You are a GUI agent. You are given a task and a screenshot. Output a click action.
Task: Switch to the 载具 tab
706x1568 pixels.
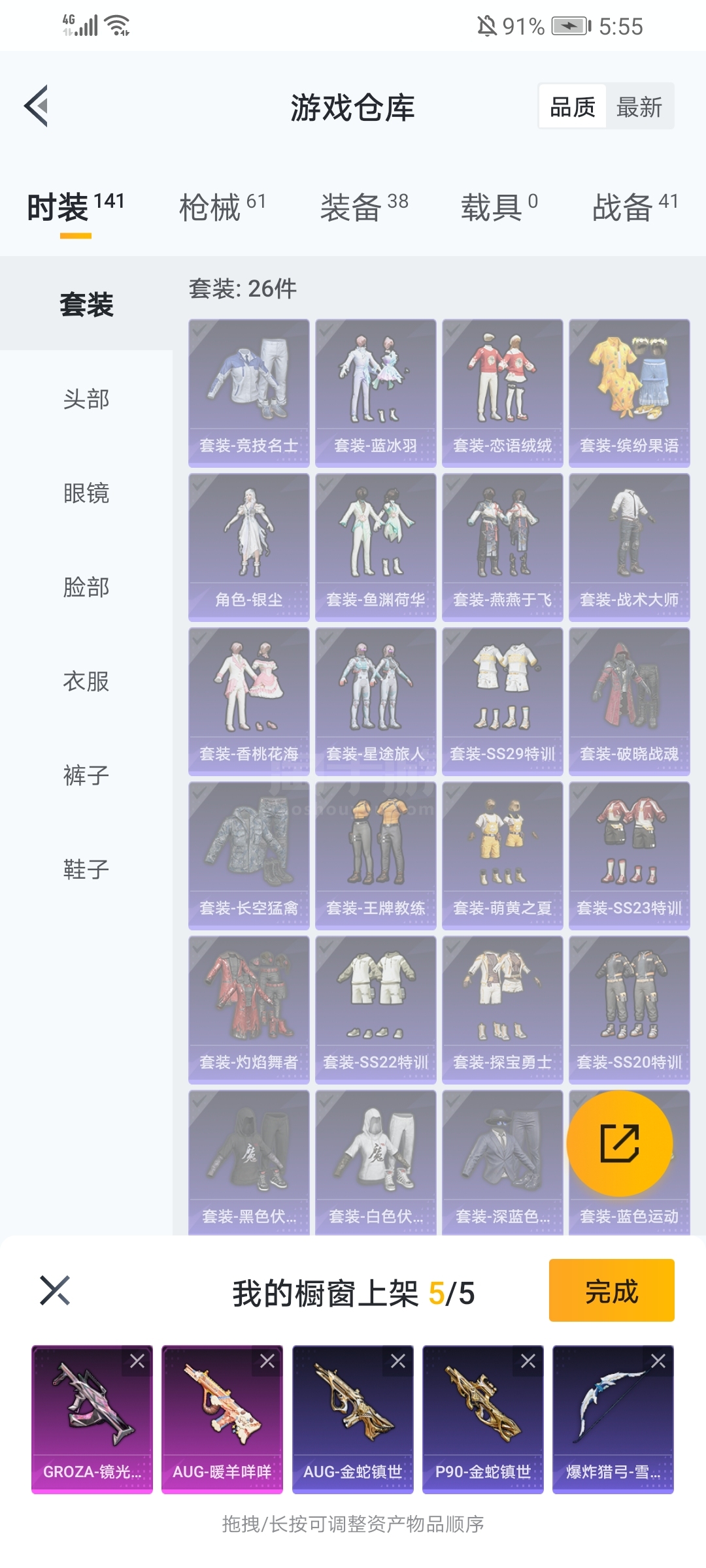(x=499, y=208)
